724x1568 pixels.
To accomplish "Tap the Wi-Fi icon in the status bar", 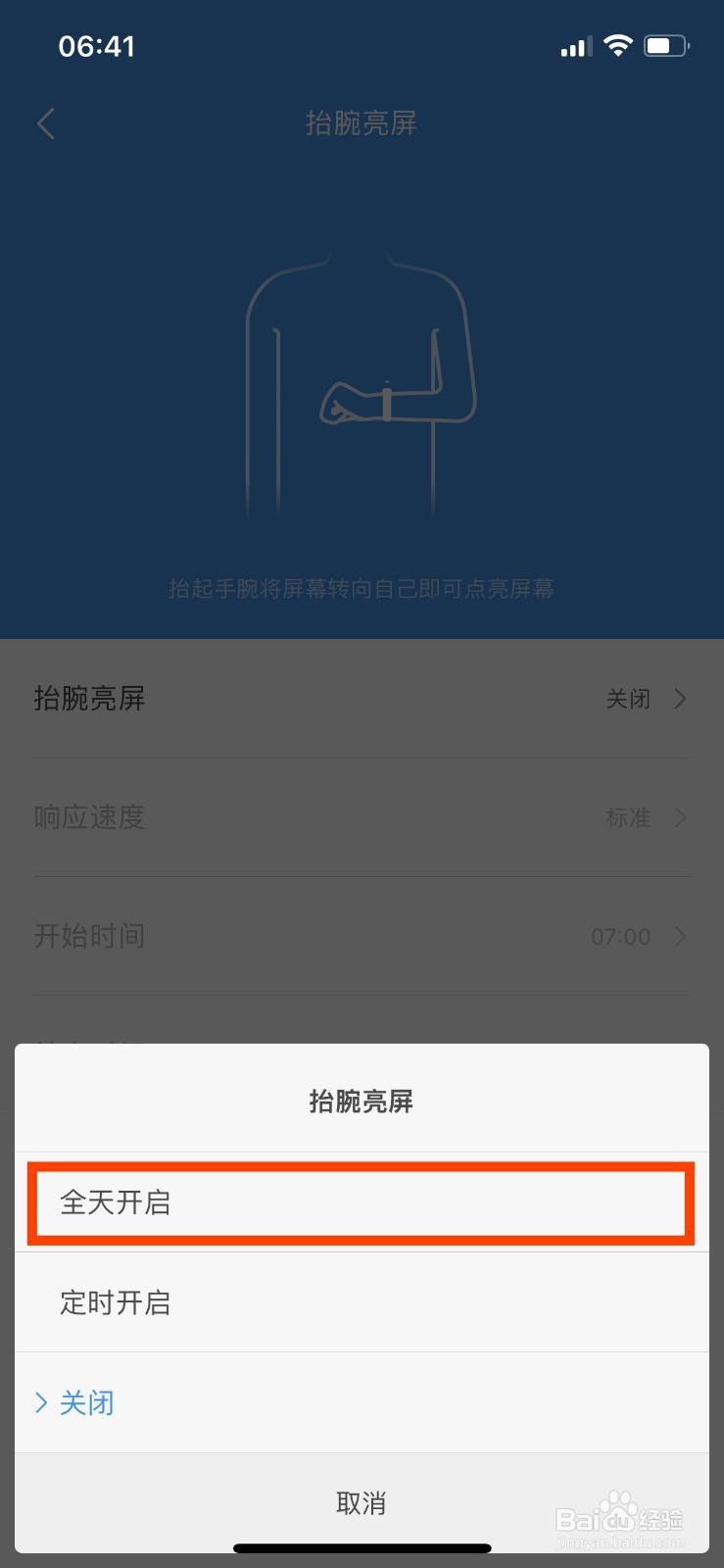I will [617, 45].
